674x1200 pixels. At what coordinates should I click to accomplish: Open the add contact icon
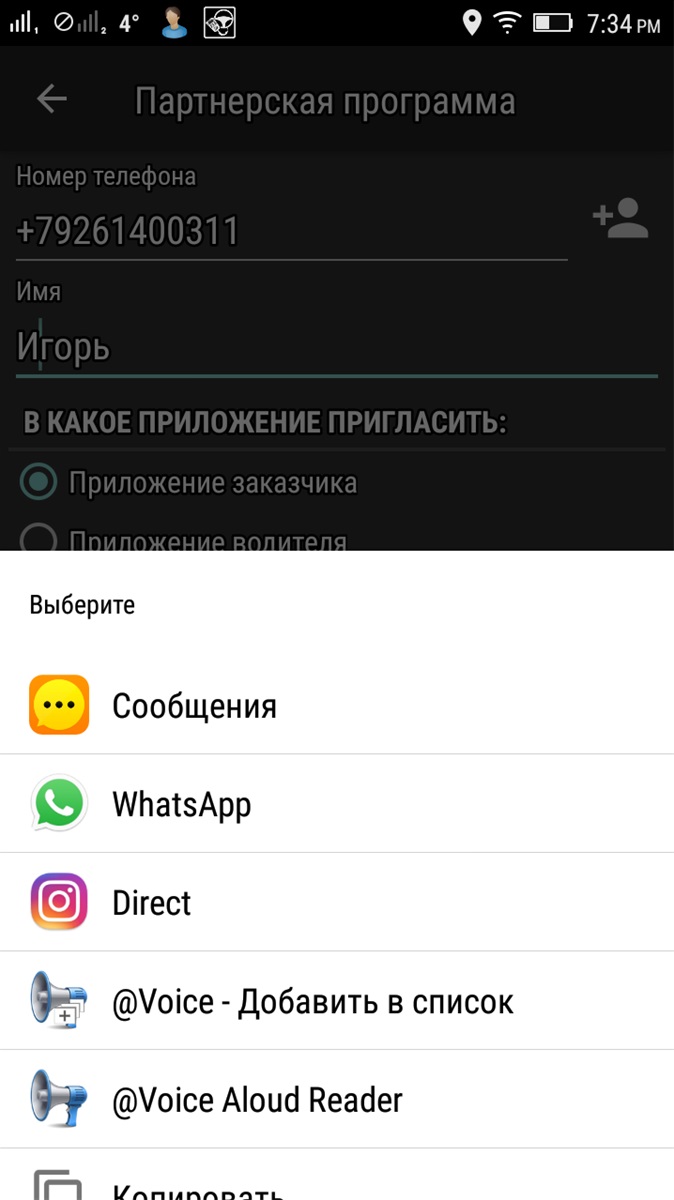pyautogui.click(x=621, y=218)
